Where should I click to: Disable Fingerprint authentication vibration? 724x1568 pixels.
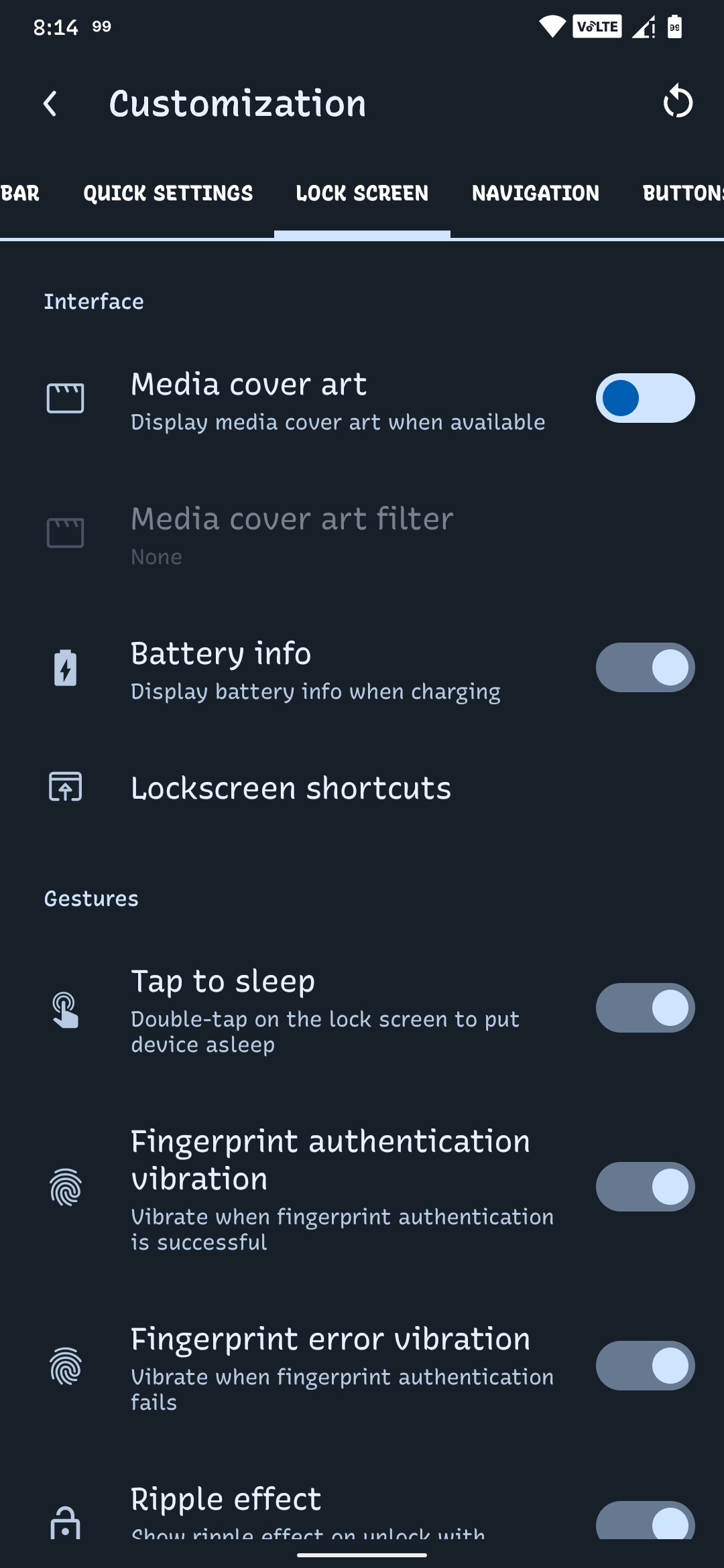click(x=645, y=1187)
